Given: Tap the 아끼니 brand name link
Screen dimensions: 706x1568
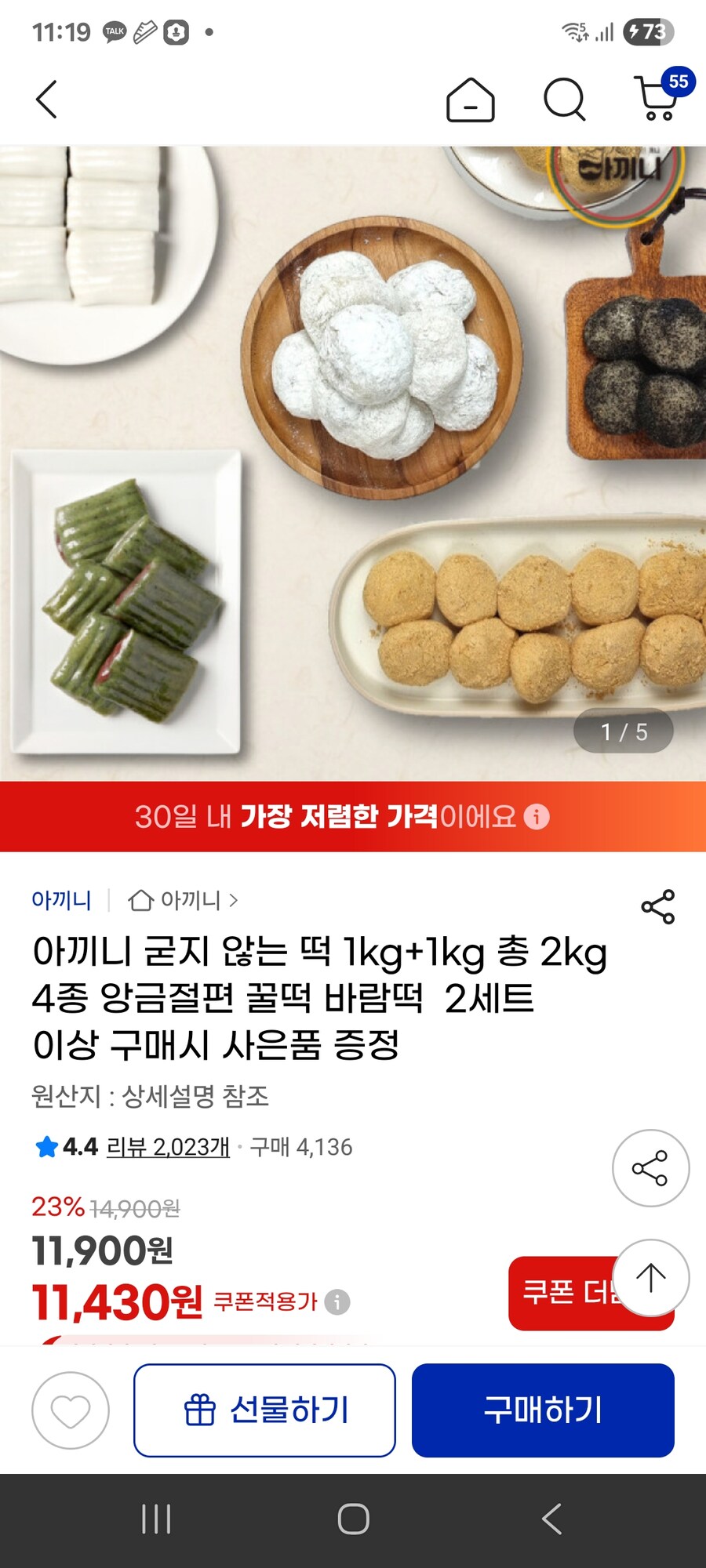Looking at the screenshot, I should [61, 901].
